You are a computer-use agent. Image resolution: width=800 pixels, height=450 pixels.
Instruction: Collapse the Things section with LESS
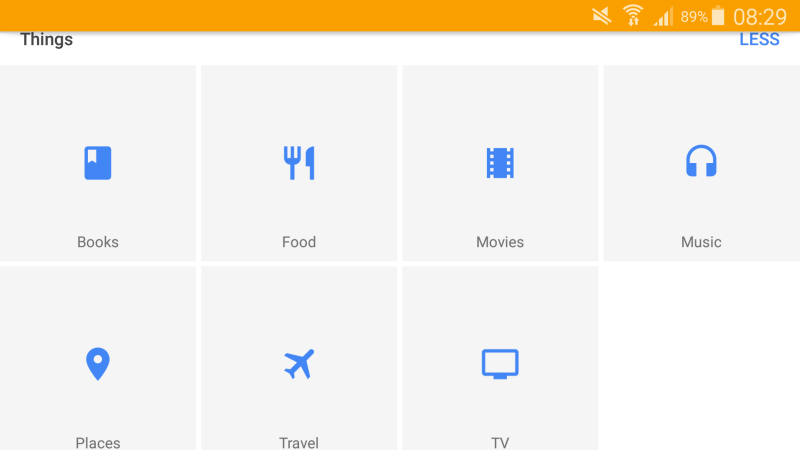coord(759,40)
